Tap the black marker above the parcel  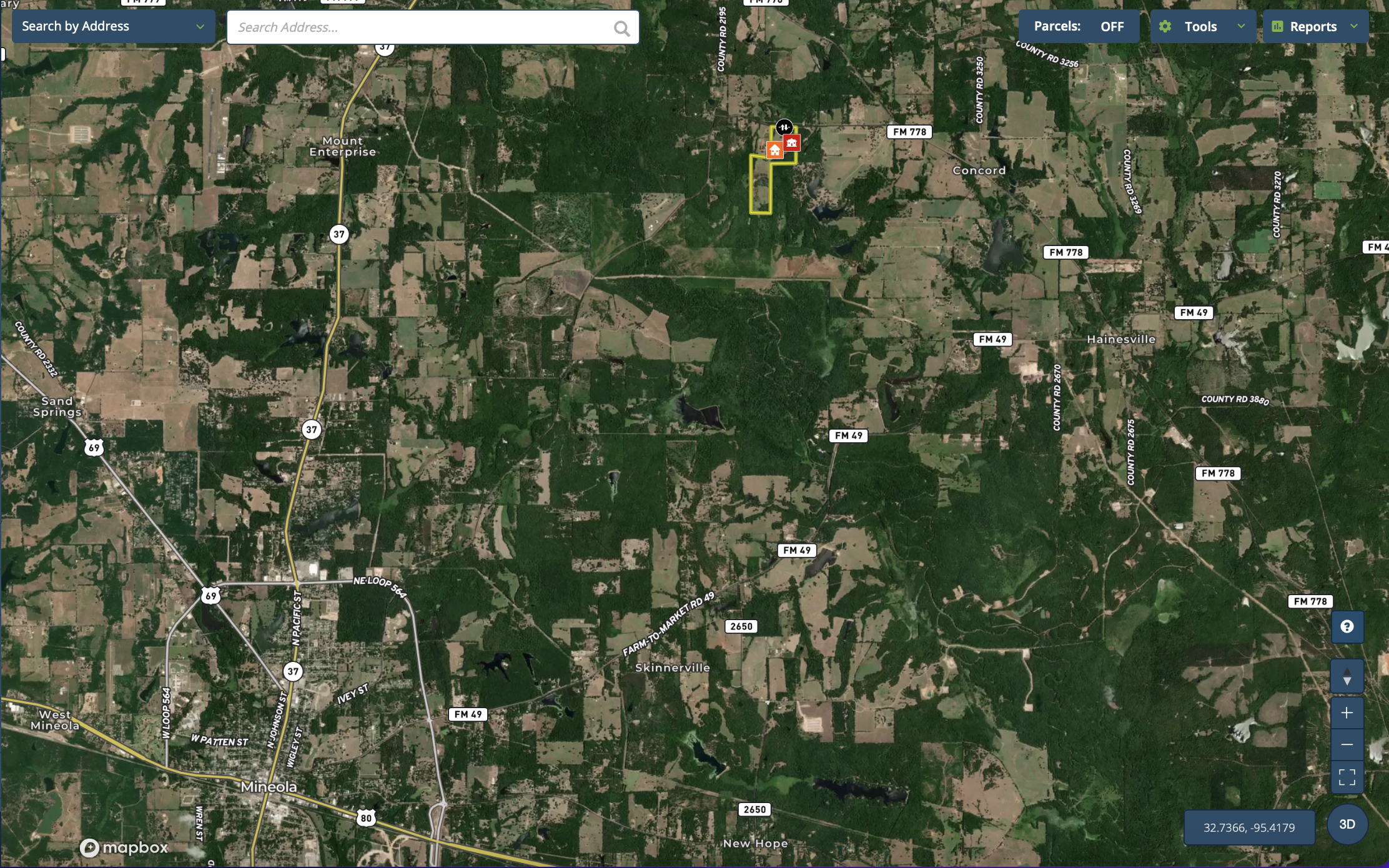pyautogui.click(x=784, y=127)
